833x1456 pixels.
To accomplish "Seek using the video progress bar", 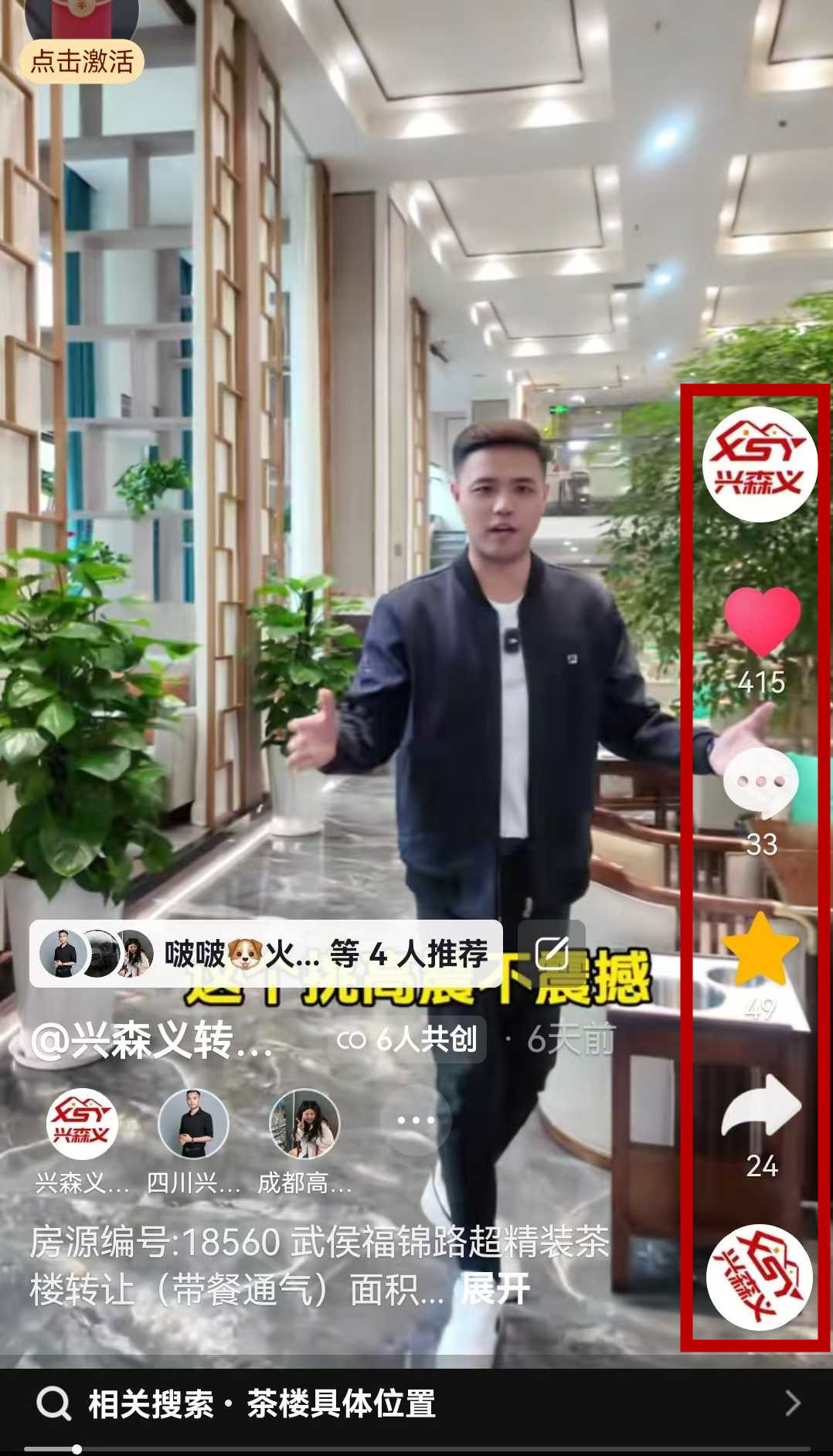I will [x=417, y=1448].
